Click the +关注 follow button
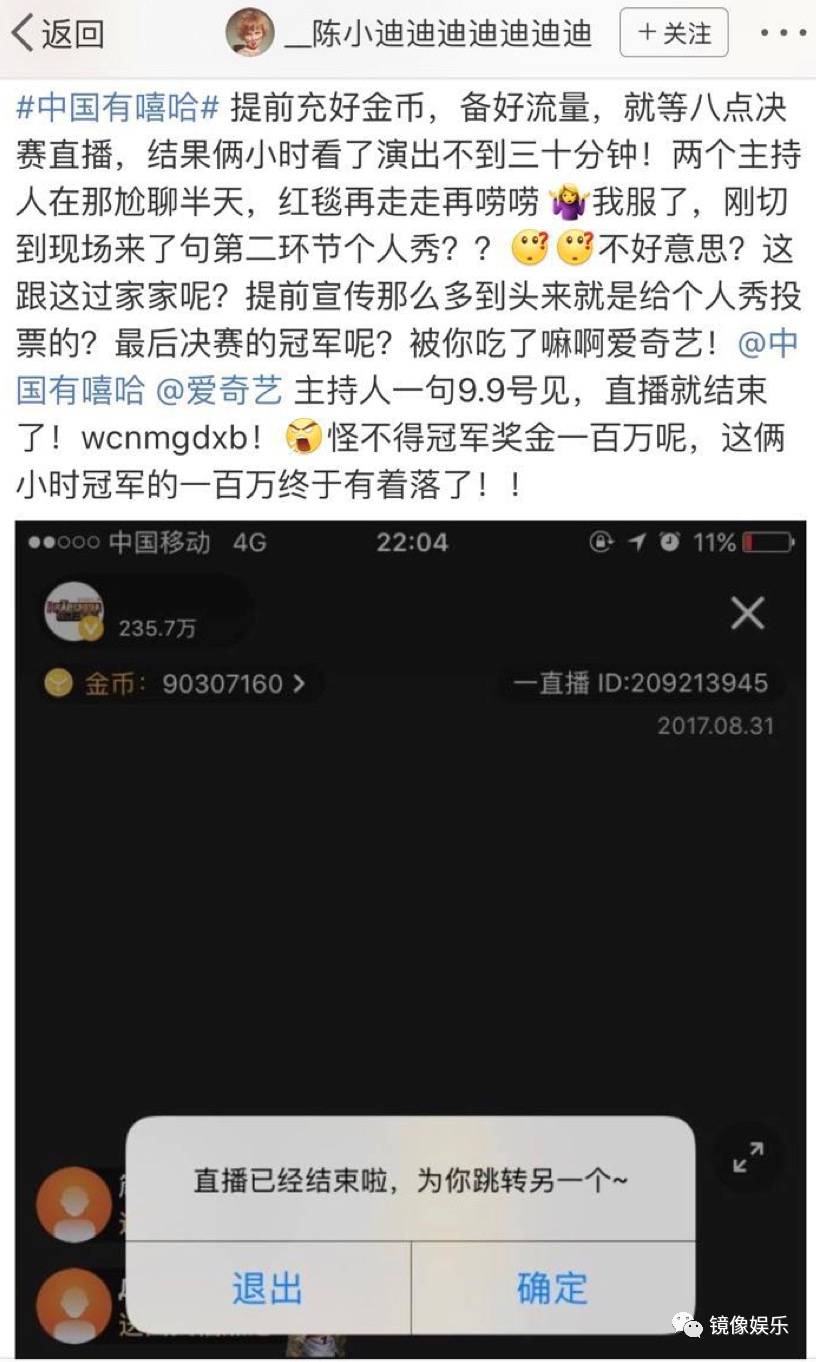The image size is (816, 1362). point(674,33)
